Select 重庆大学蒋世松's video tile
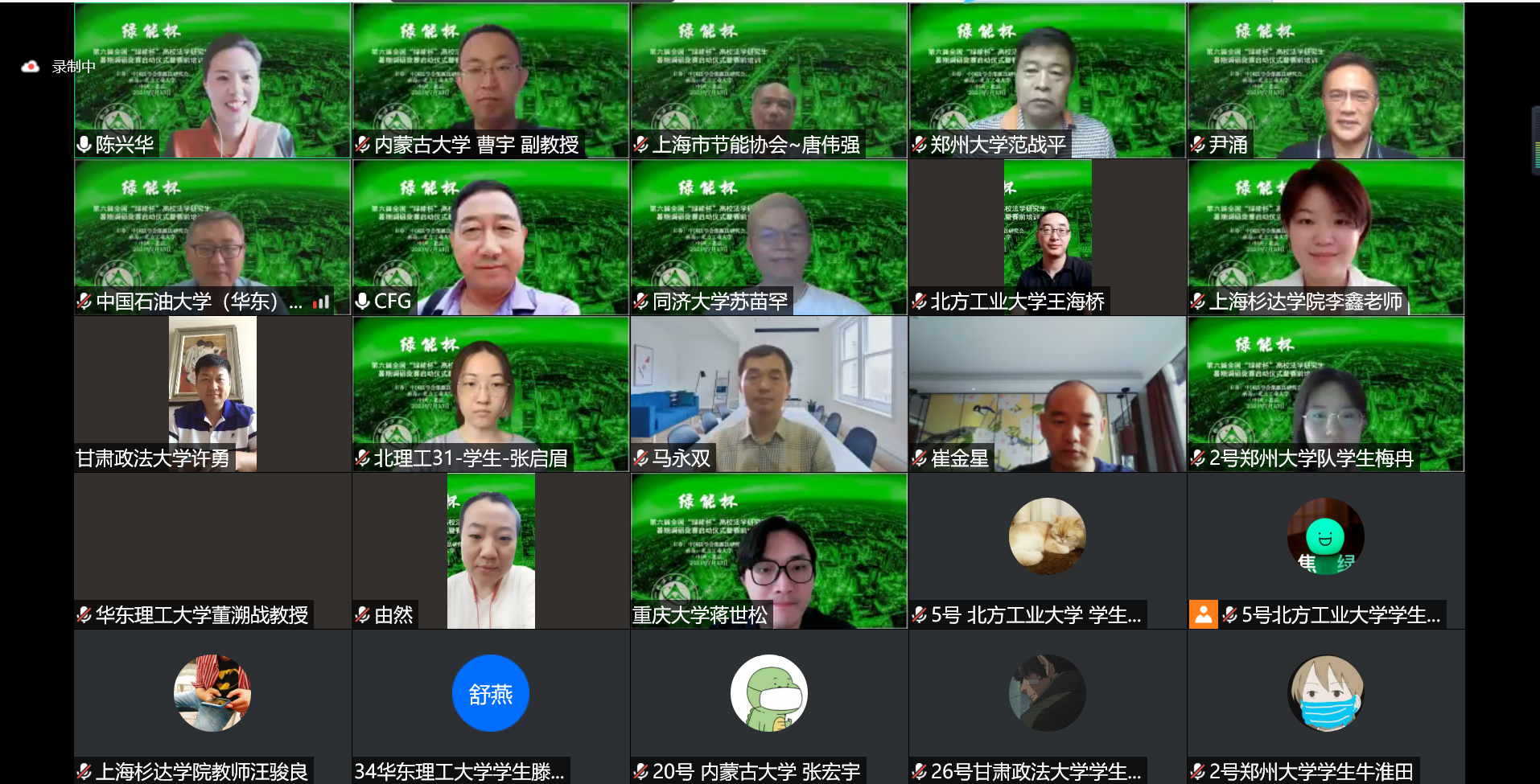Screen dimensions: 1540x784 (769, 551)
